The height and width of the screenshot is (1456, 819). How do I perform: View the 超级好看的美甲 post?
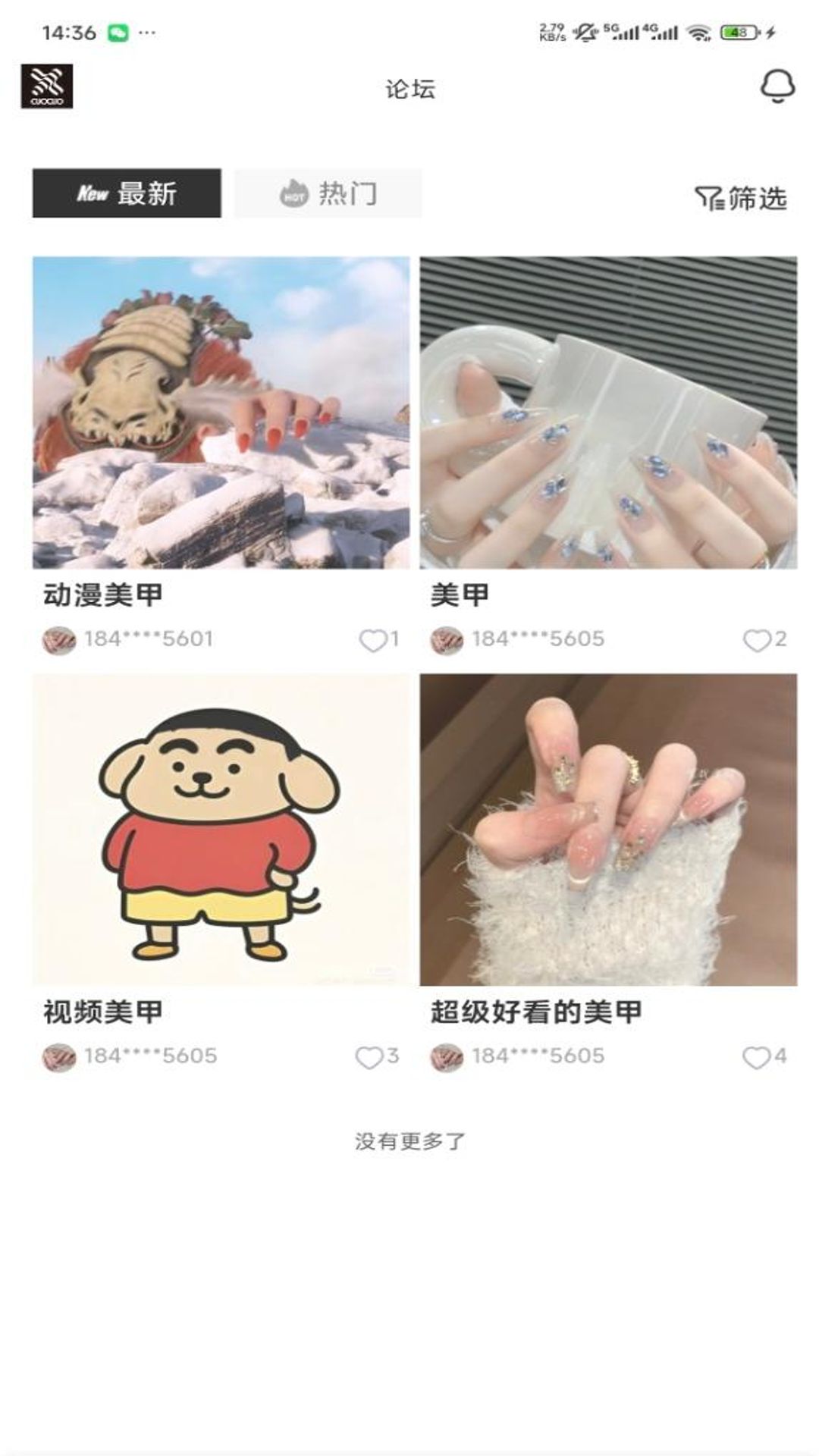click(x=608, y=830)
